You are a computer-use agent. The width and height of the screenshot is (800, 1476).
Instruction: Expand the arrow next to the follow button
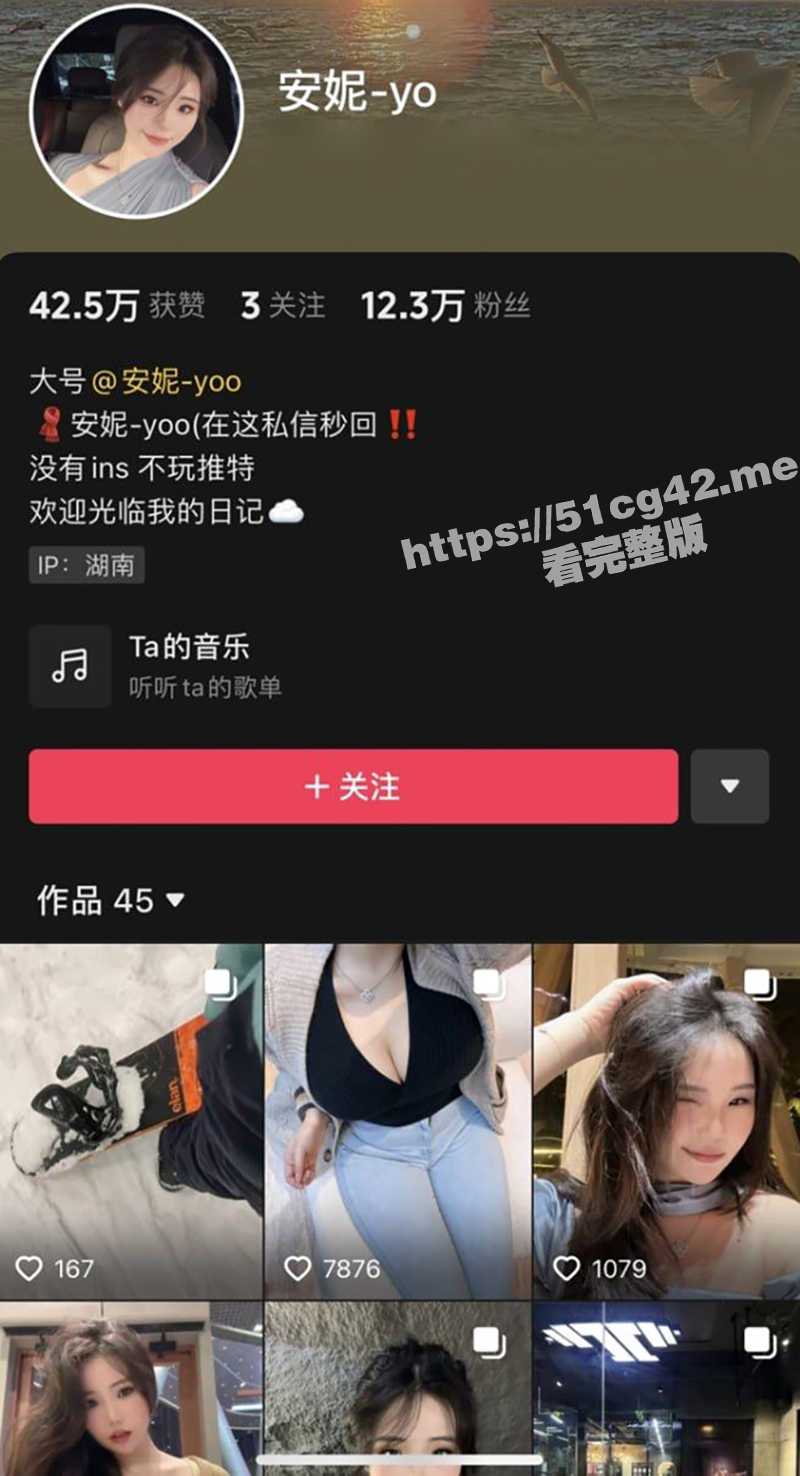click(x=730, y=787)
